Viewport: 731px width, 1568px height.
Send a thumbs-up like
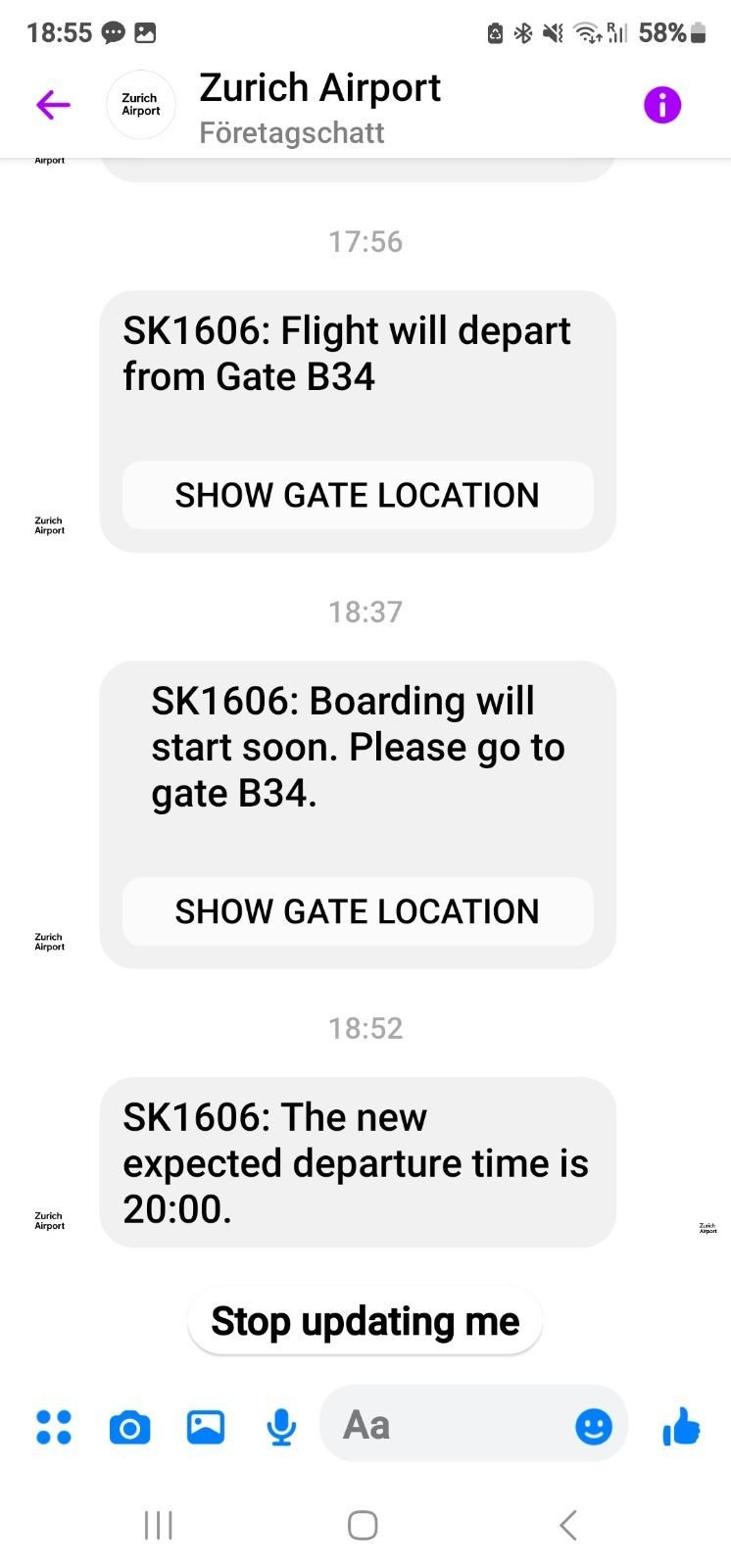[681, 1426]
